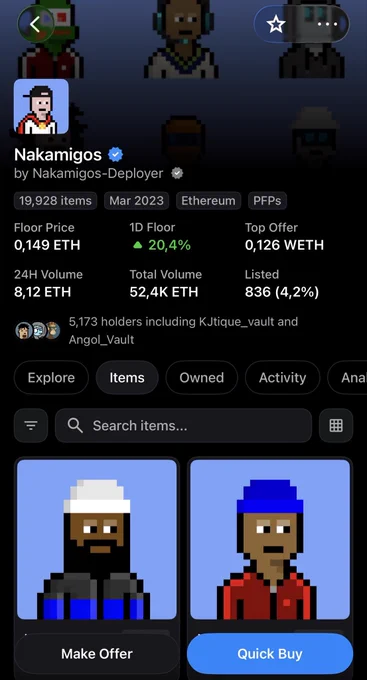Select the Items tab
367x680 pixels.
pos(127,377)
